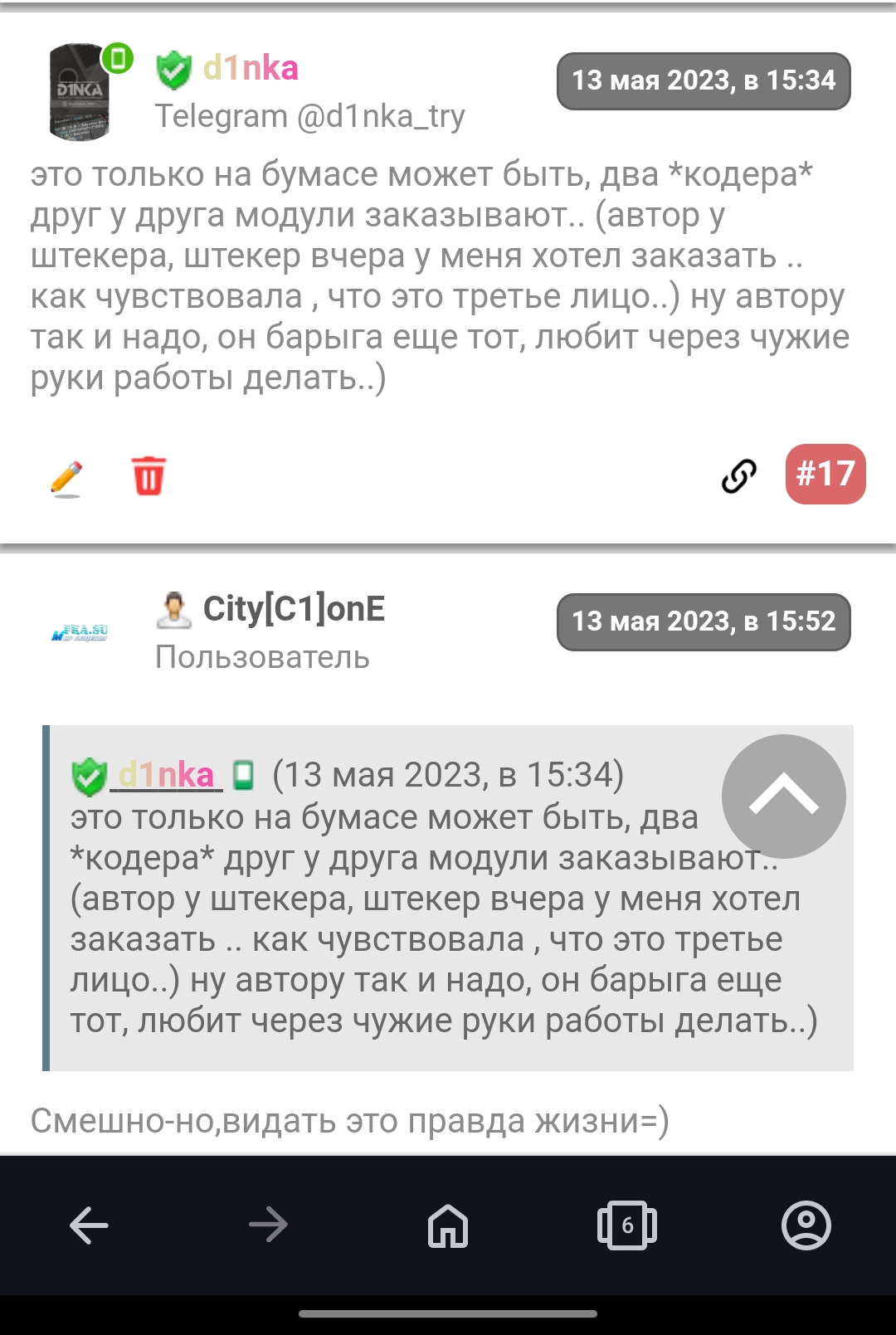Open d1nka's profile from the post header
Viewport: 896px width, 1335px height.
pyautogui.click(x=250, y=68)
